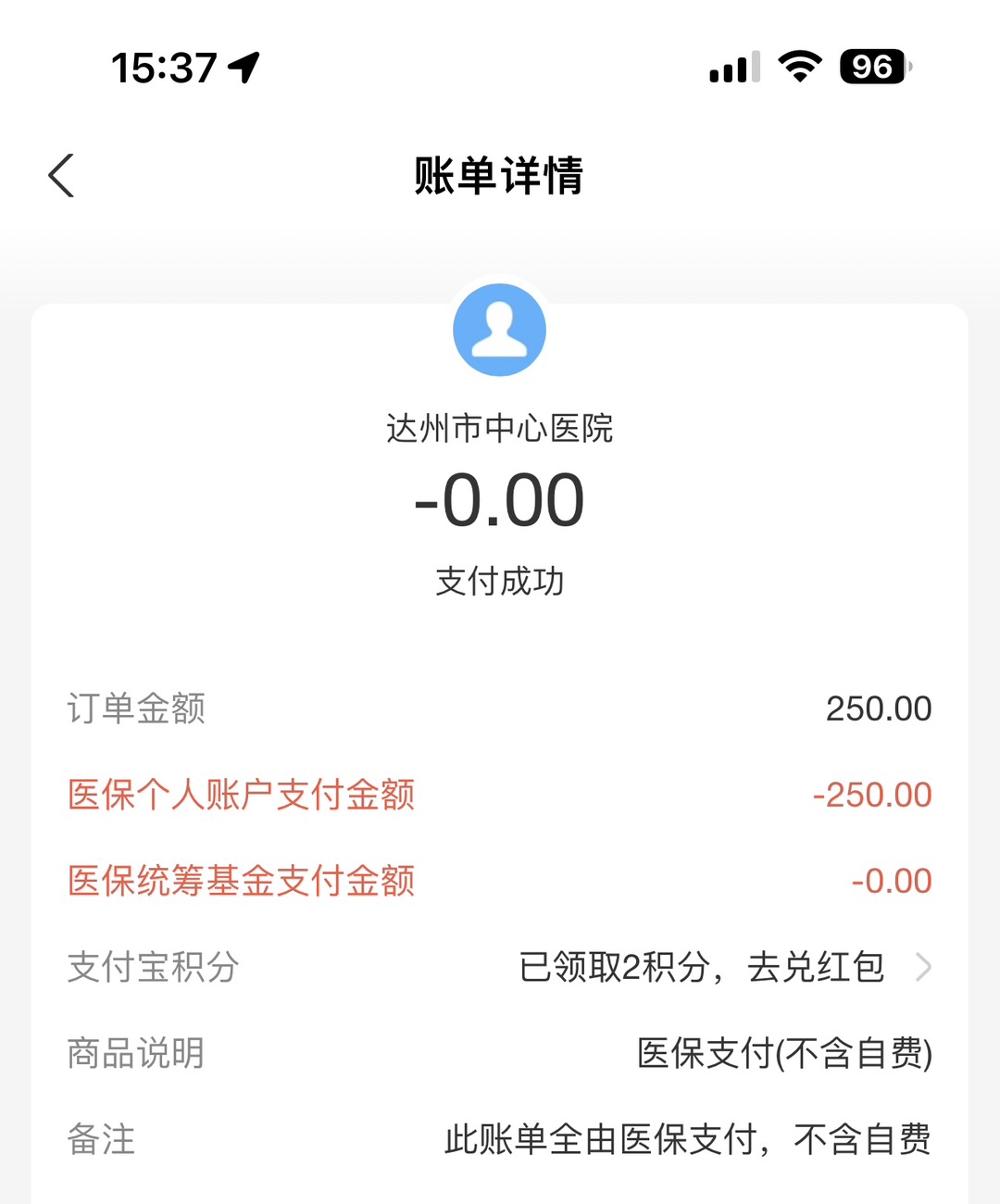Open the 支付宝积分 row to redeem red packet

722,968
